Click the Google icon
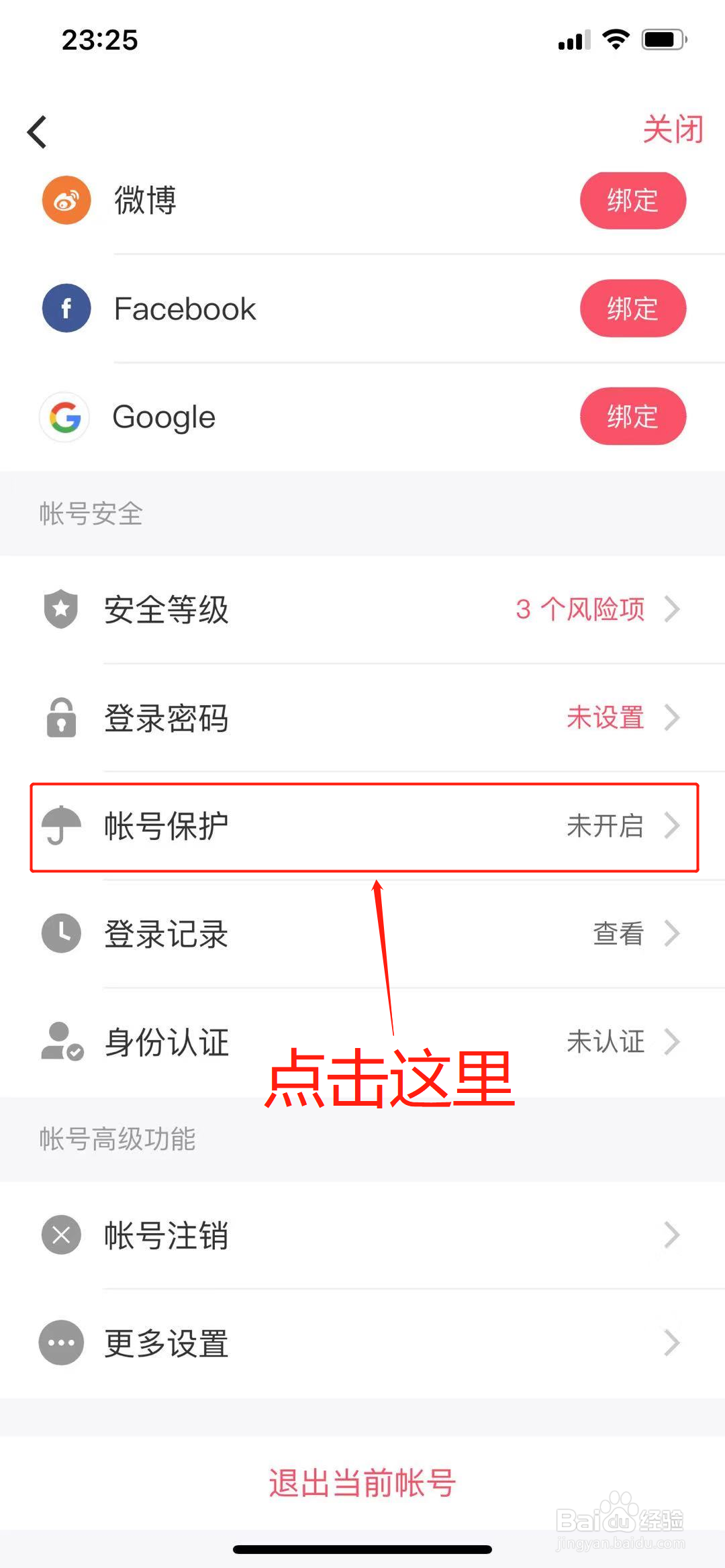 click(64, 417)
